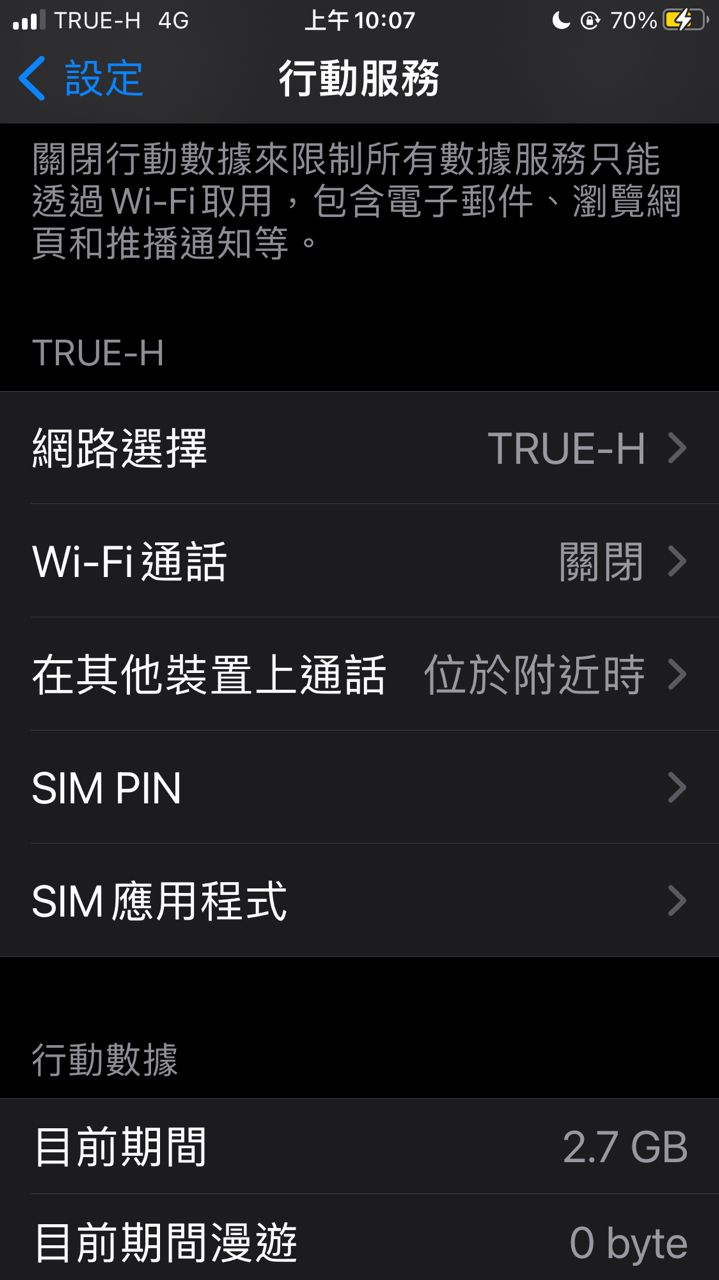
Task: Open SIM 應用程式
Action: coord(359,901)
